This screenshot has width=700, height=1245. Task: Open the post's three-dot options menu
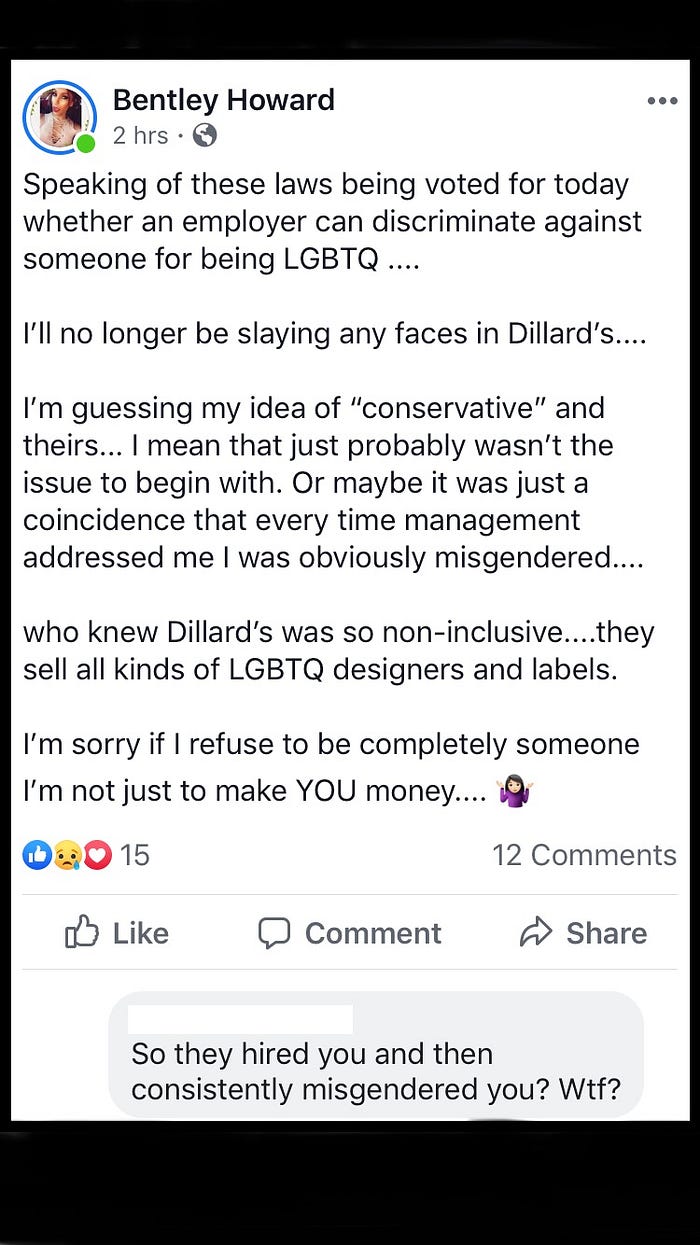662,101
